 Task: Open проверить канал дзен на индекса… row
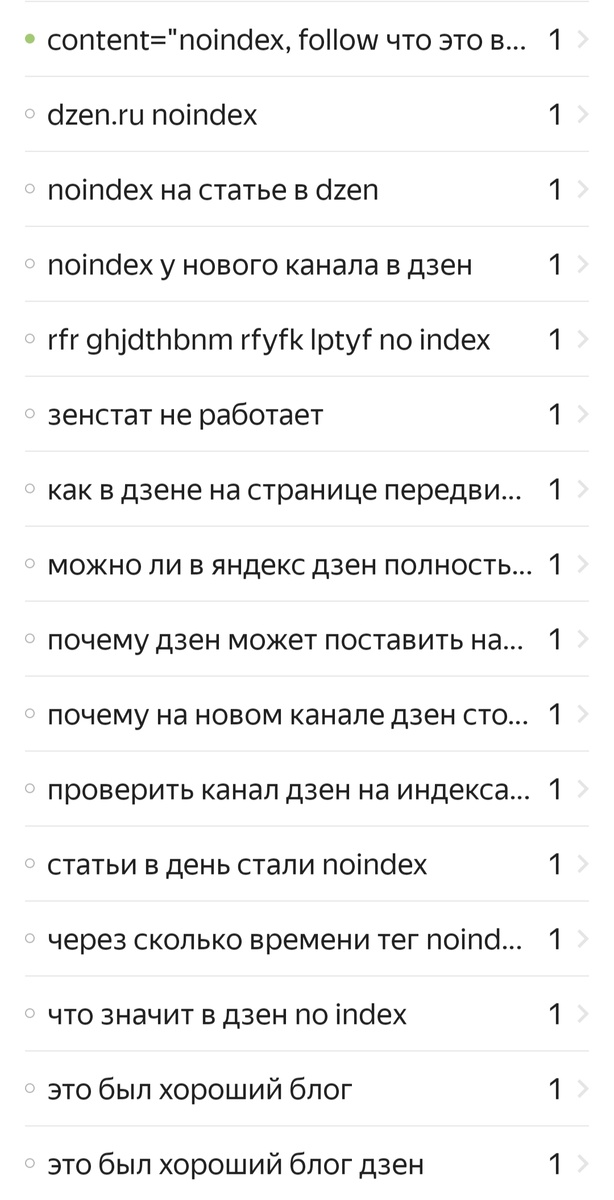(x=288, y=790)
